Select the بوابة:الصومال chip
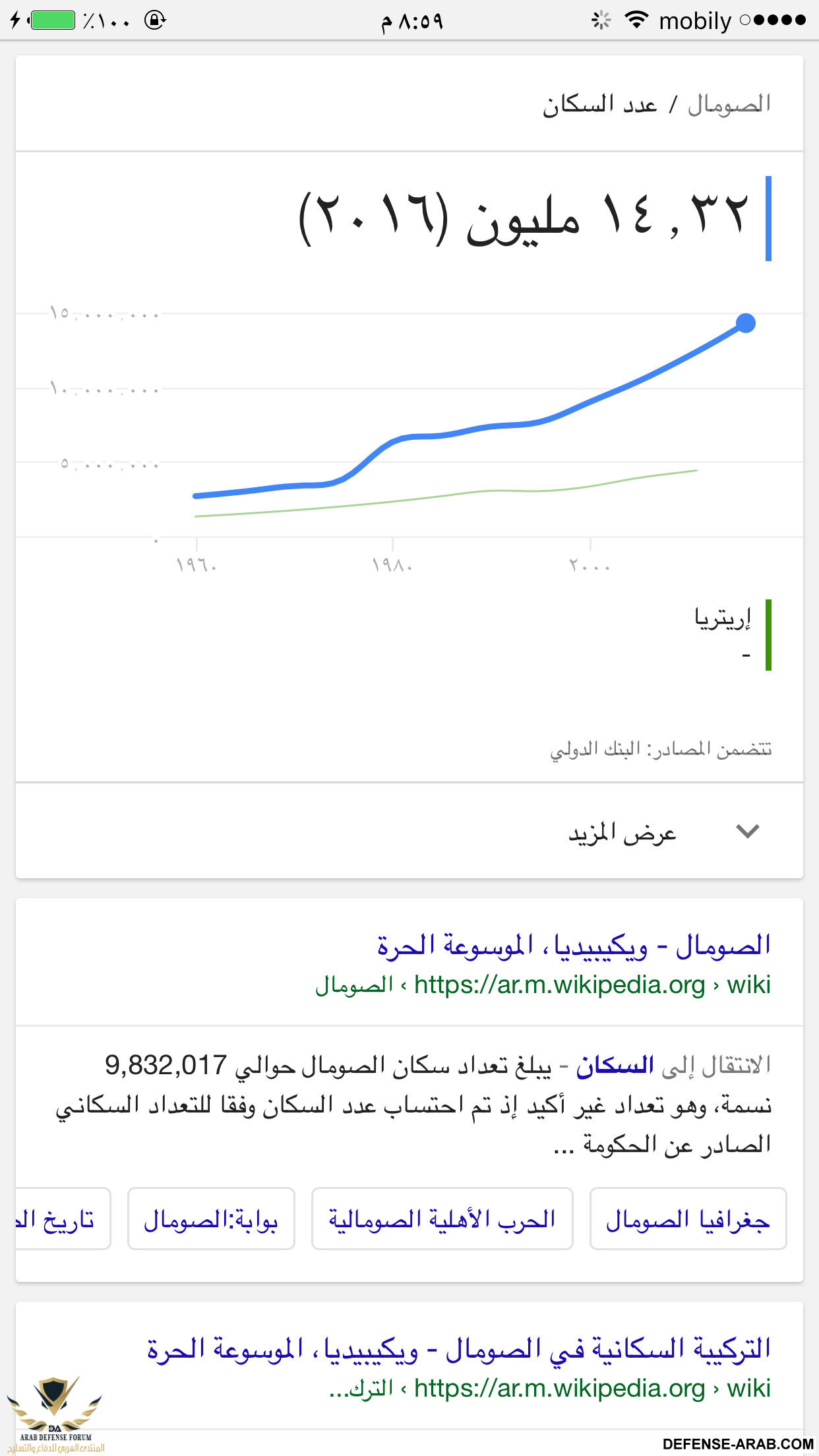The height and width of the screenshot is (1456, 819). [211, 1219]
